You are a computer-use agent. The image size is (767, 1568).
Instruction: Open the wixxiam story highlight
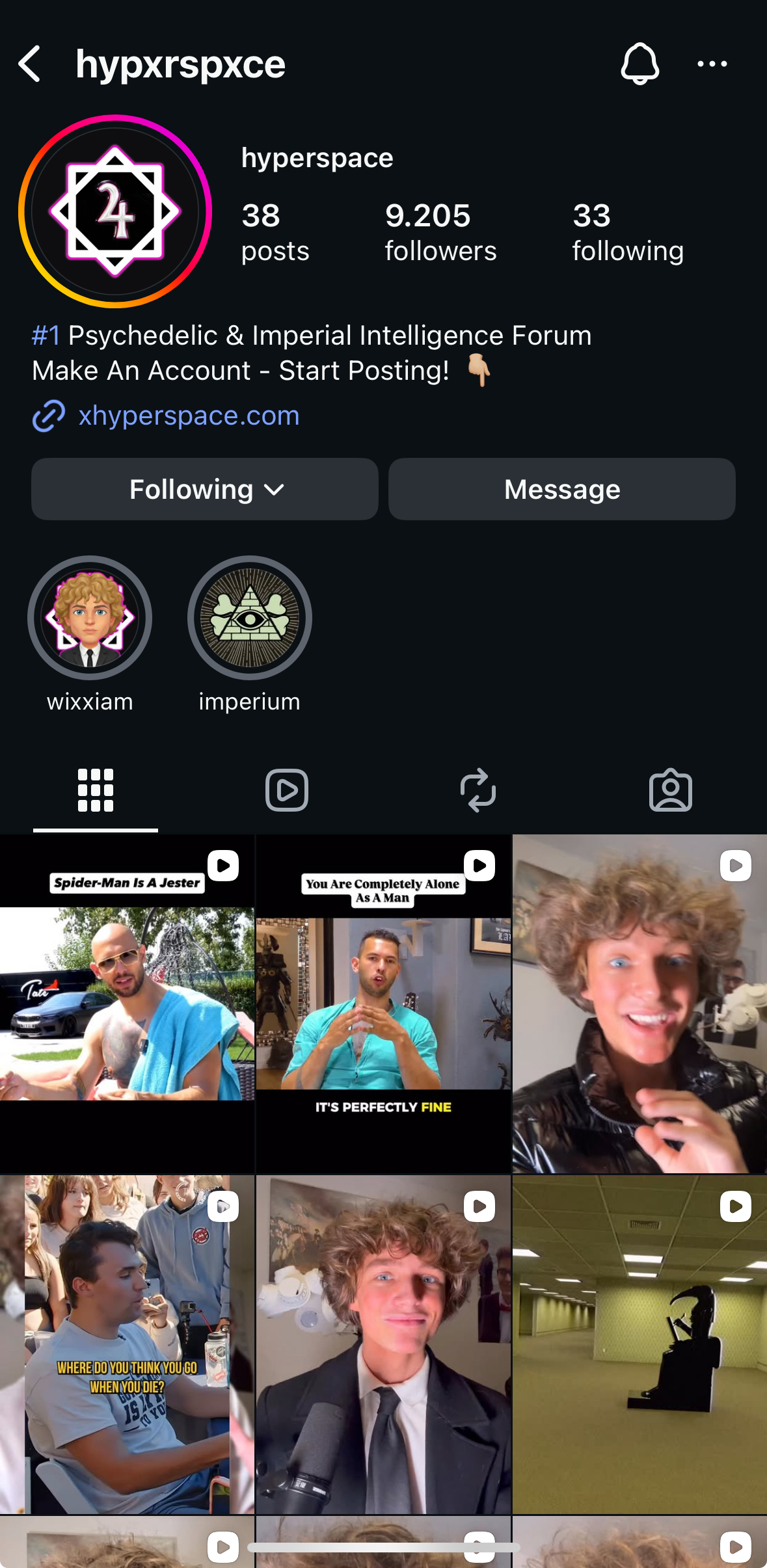(x=90, y=618)
